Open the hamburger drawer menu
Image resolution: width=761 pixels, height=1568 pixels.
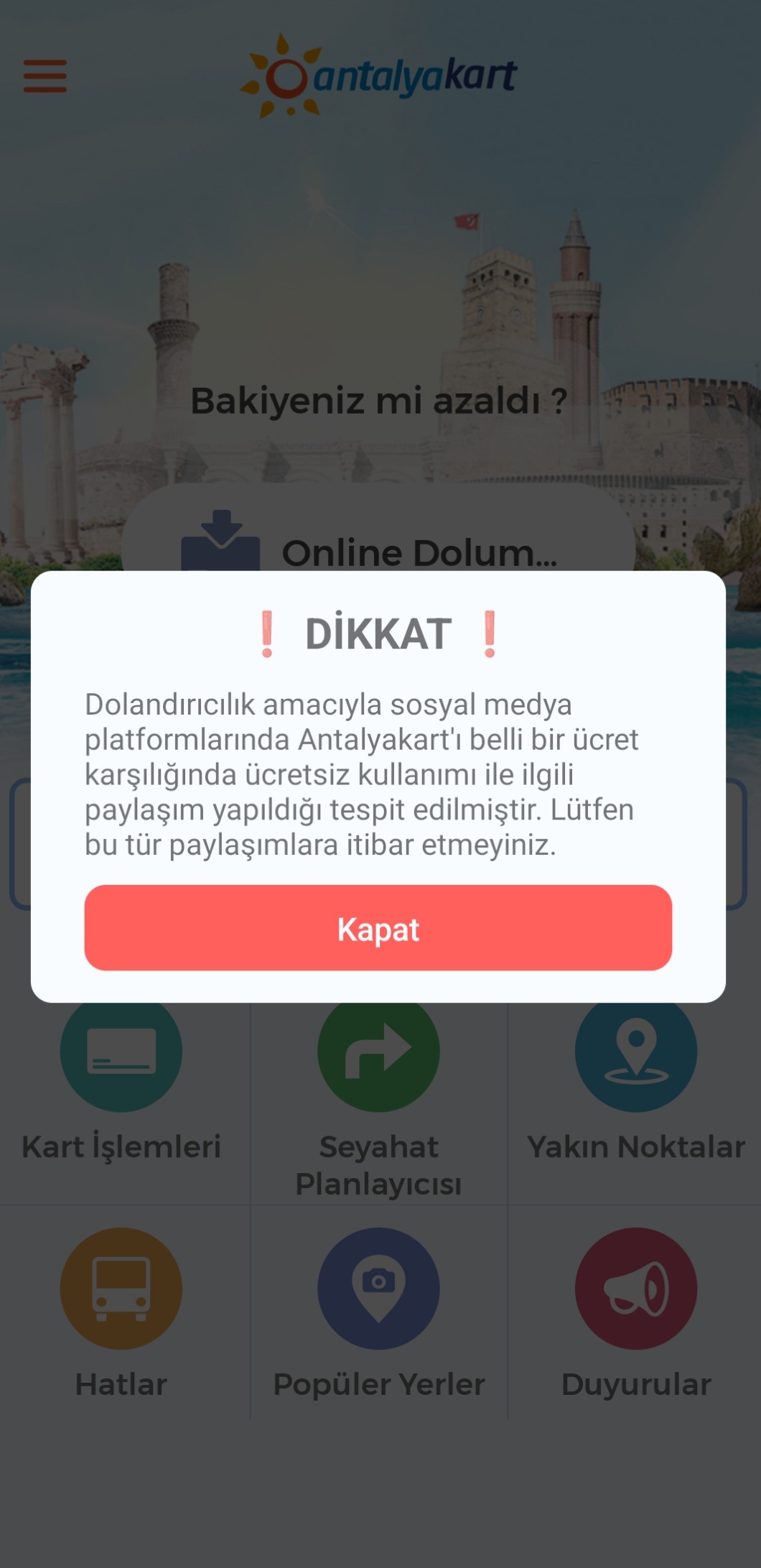pos(45,76)
